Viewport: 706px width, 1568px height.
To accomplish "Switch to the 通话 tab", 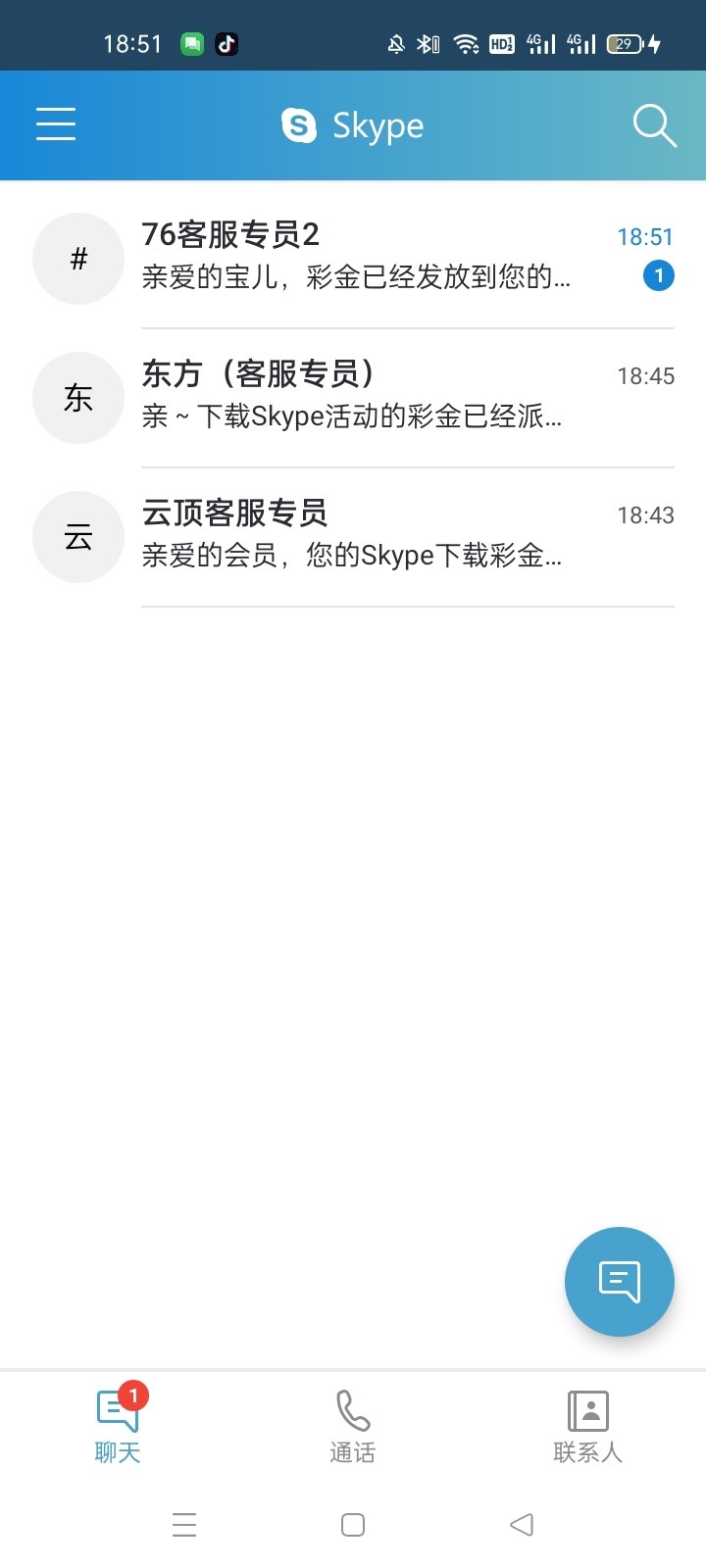I will tap(353, 1426).
